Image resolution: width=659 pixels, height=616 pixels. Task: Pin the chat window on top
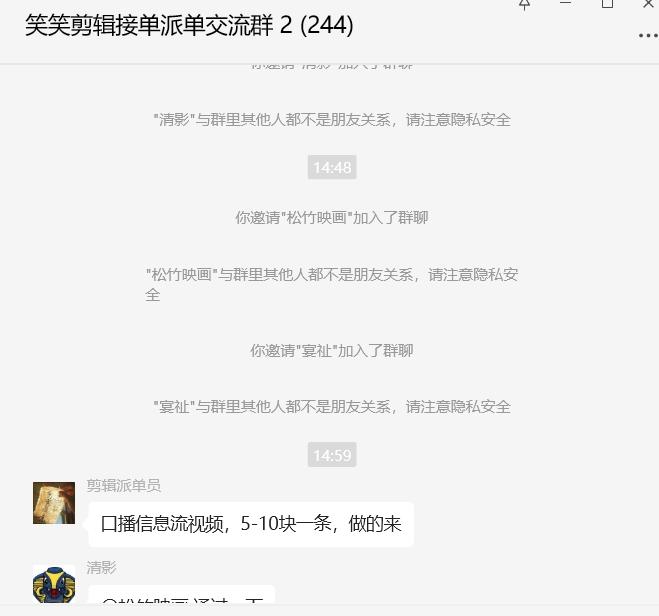tap(524, 5)
